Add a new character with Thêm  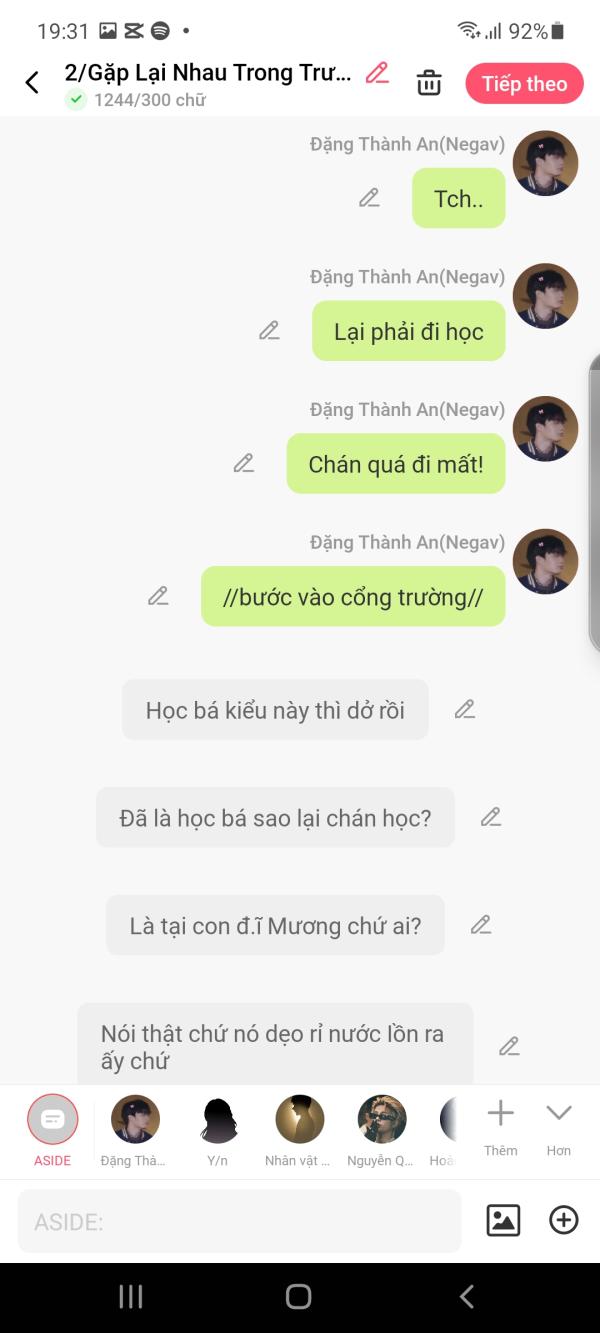500,1128
